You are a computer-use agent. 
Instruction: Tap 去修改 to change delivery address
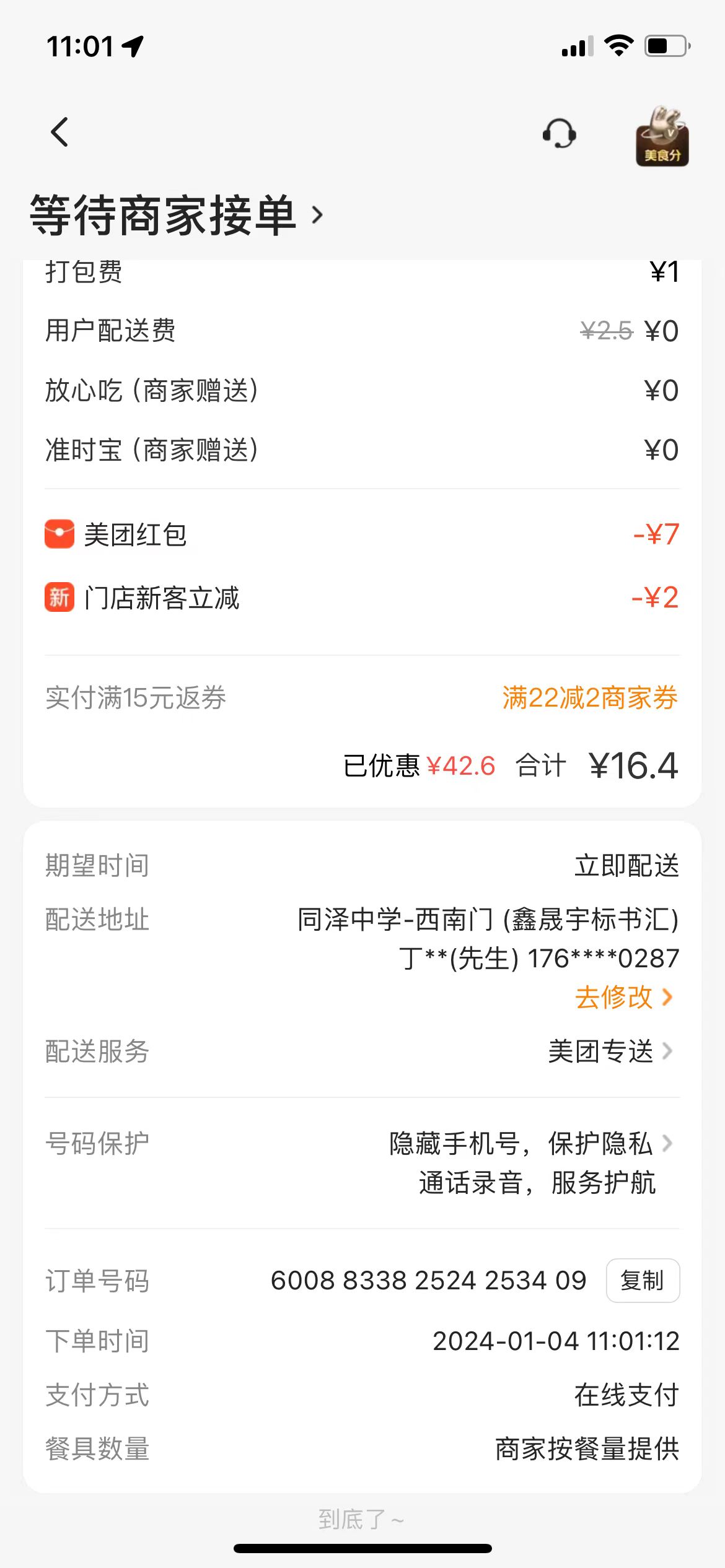click(623, 997)
